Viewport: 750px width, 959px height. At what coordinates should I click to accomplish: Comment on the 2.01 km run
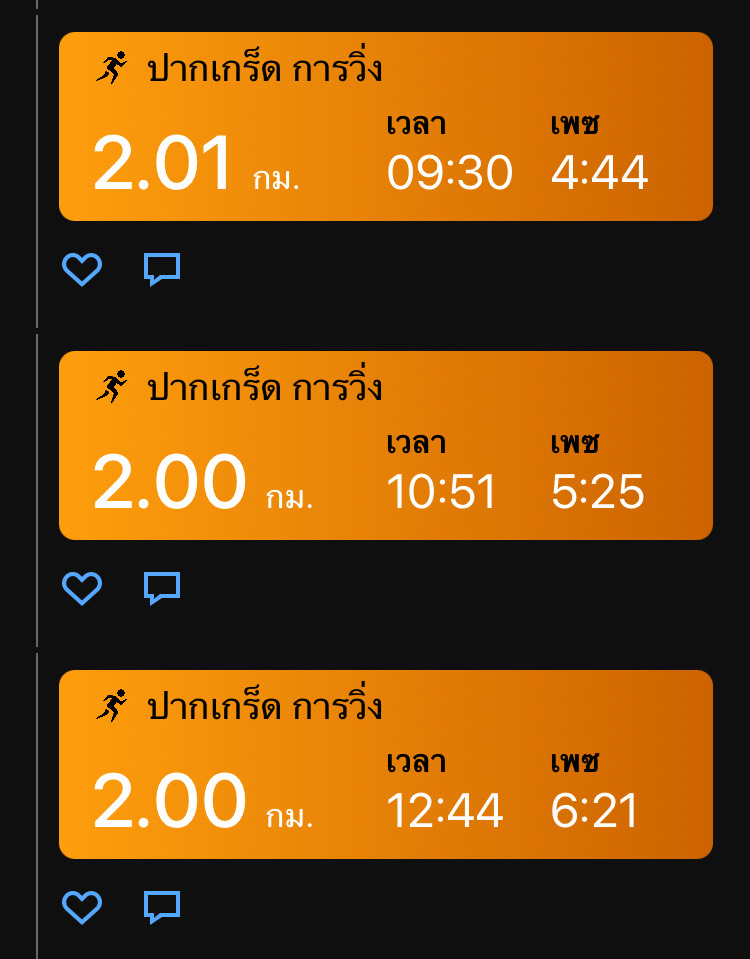pos(162,269)
